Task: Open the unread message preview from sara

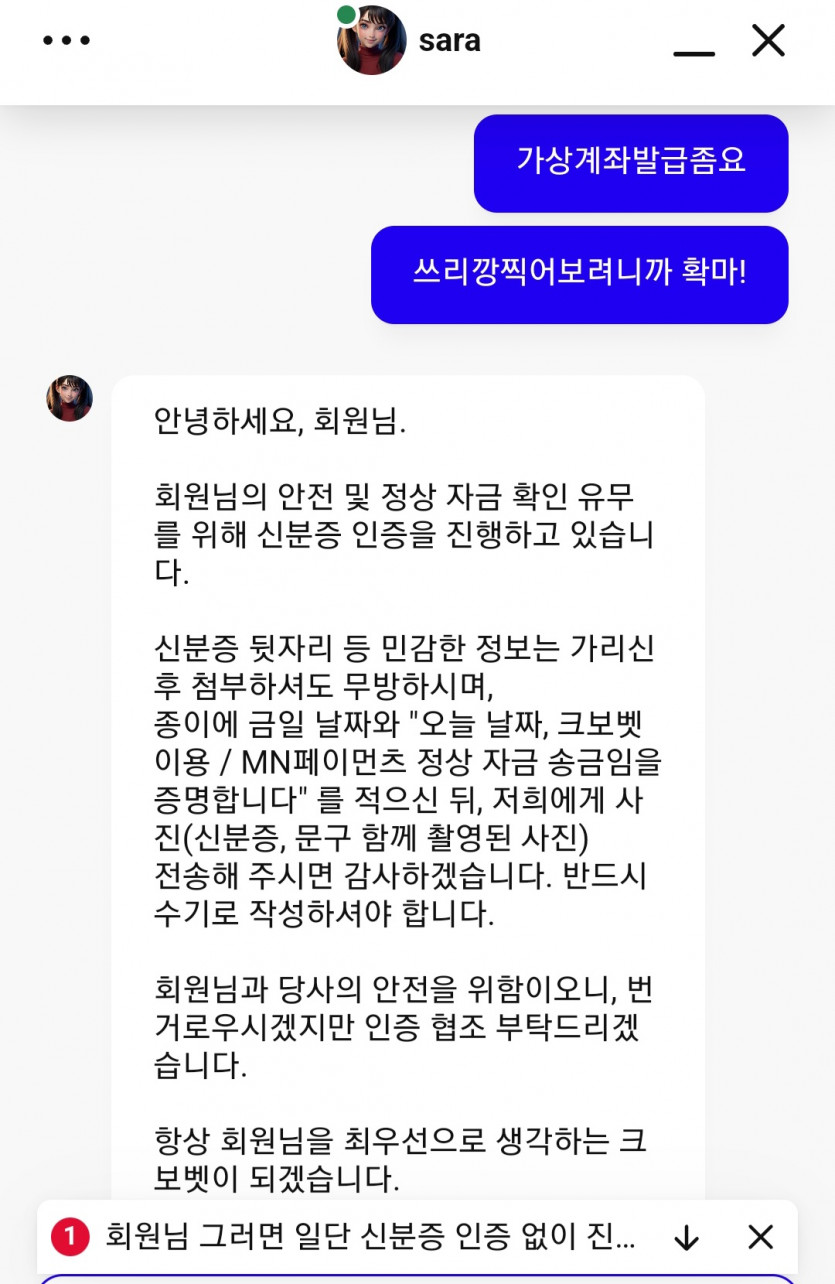Action: 370,1238
